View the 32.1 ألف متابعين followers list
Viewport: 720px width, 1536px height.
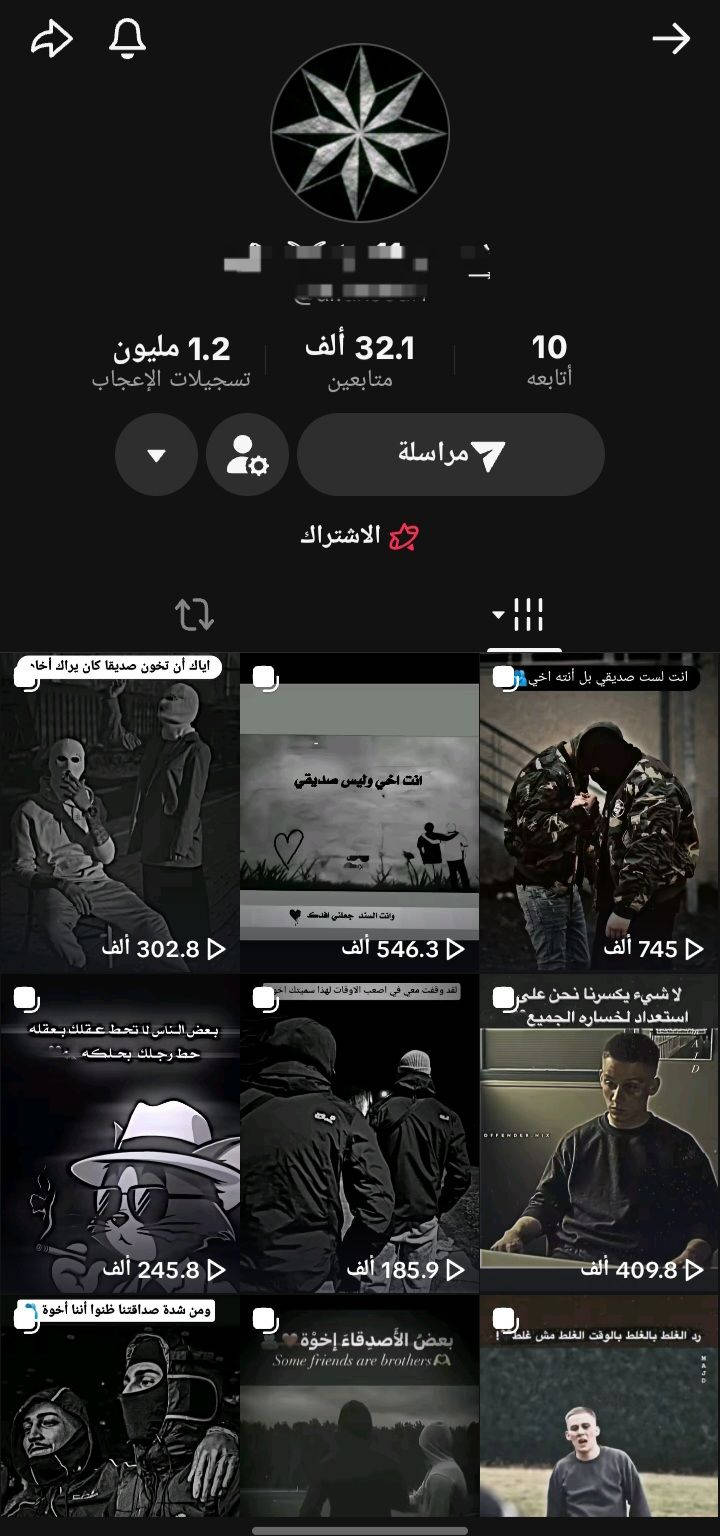[x=359, y=360]
